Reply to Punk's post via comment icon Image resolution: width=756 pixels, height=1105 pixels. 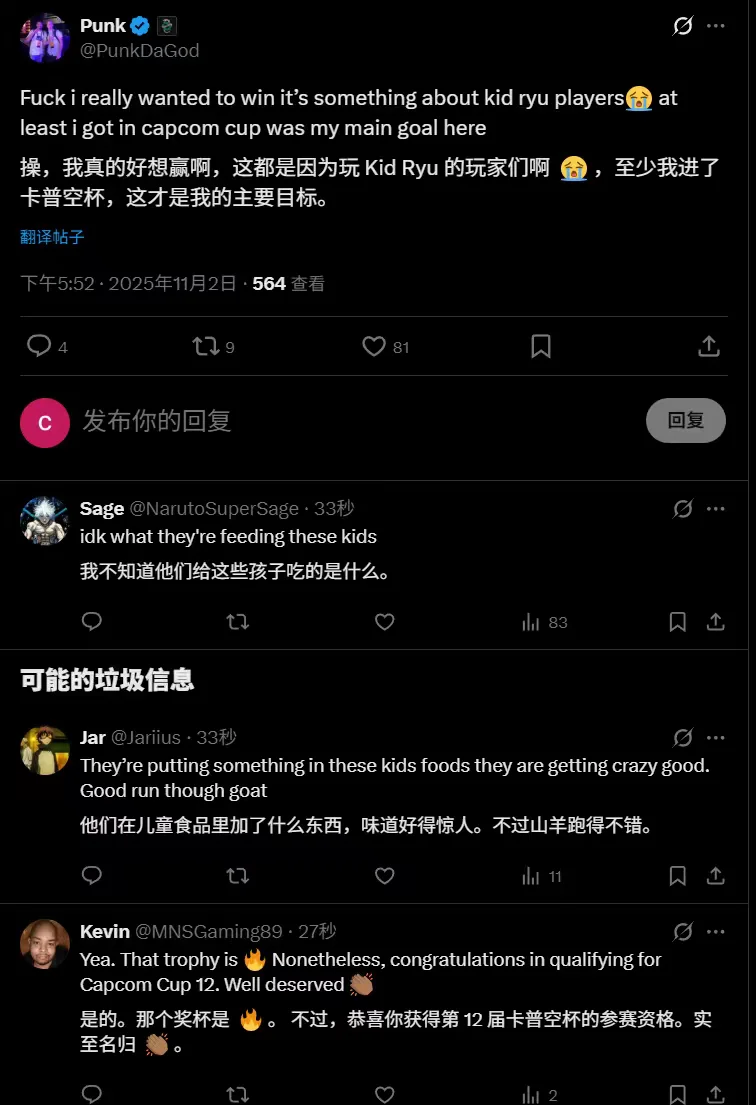pyautogui.click(x=39, y=346)
